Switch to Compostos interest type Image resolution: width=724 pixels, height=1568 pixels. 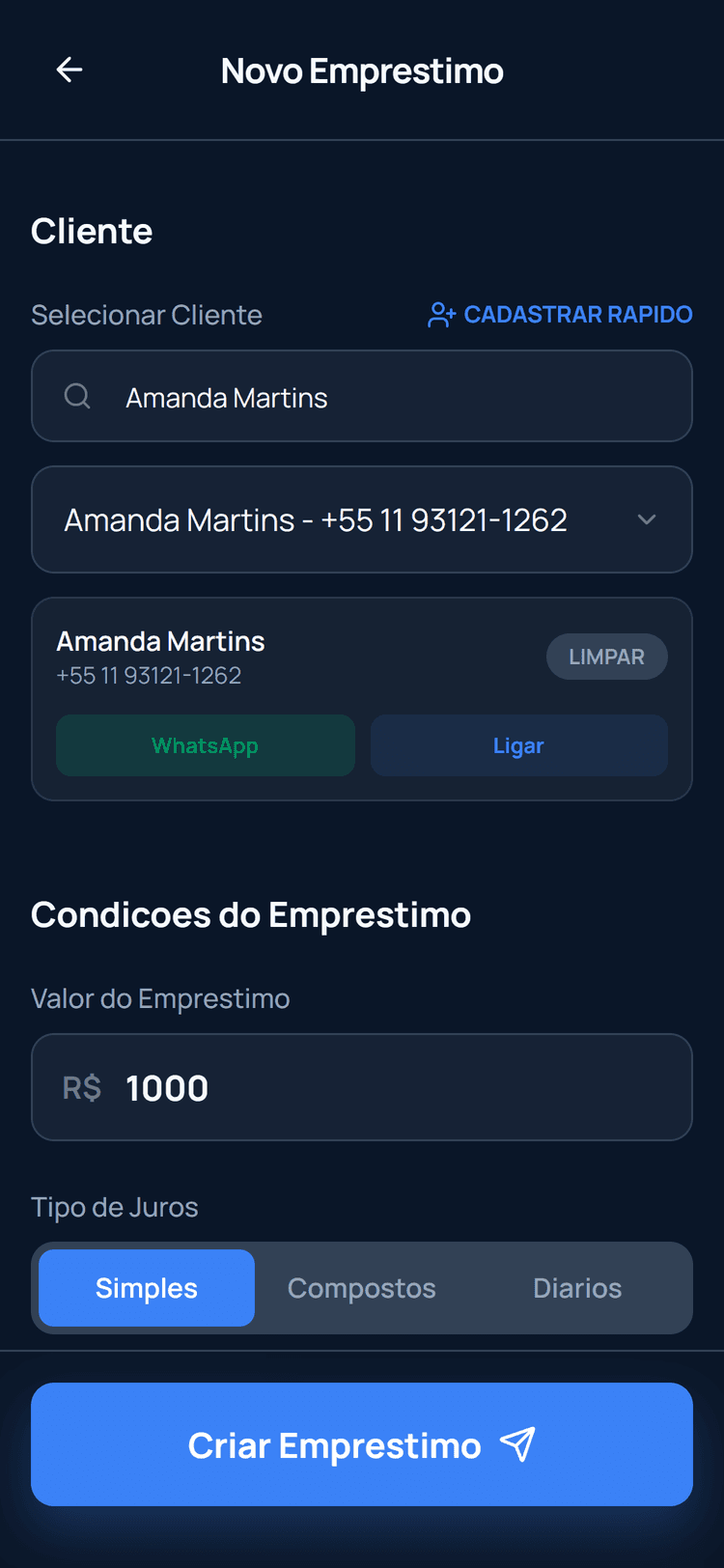coord(362,1287)
